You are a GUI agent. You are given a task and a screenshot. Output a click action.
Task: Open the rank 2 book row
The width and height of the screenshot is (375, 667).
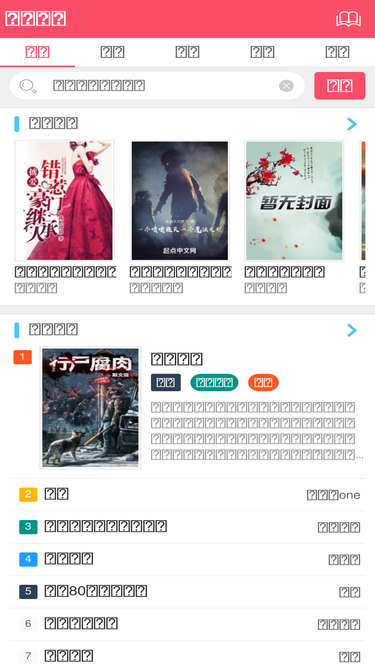click(x=188, y=494)
